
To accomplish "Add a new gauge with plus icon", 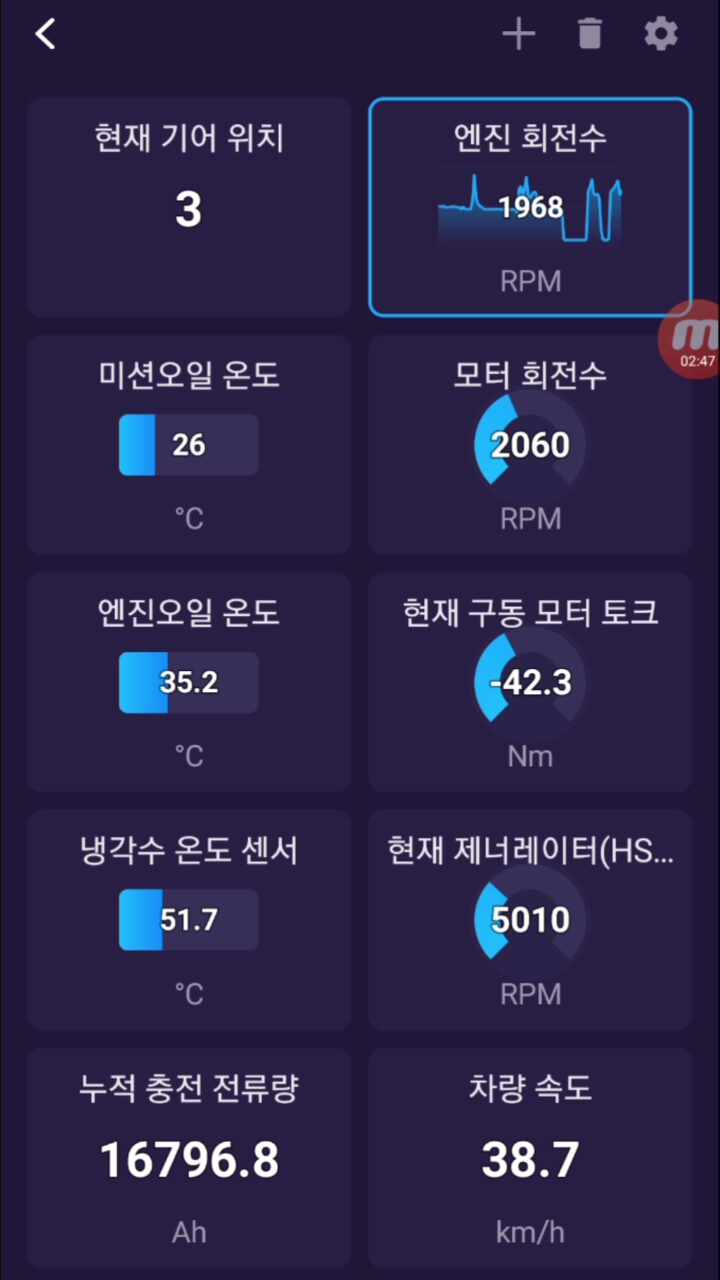I will coord(519,35).
